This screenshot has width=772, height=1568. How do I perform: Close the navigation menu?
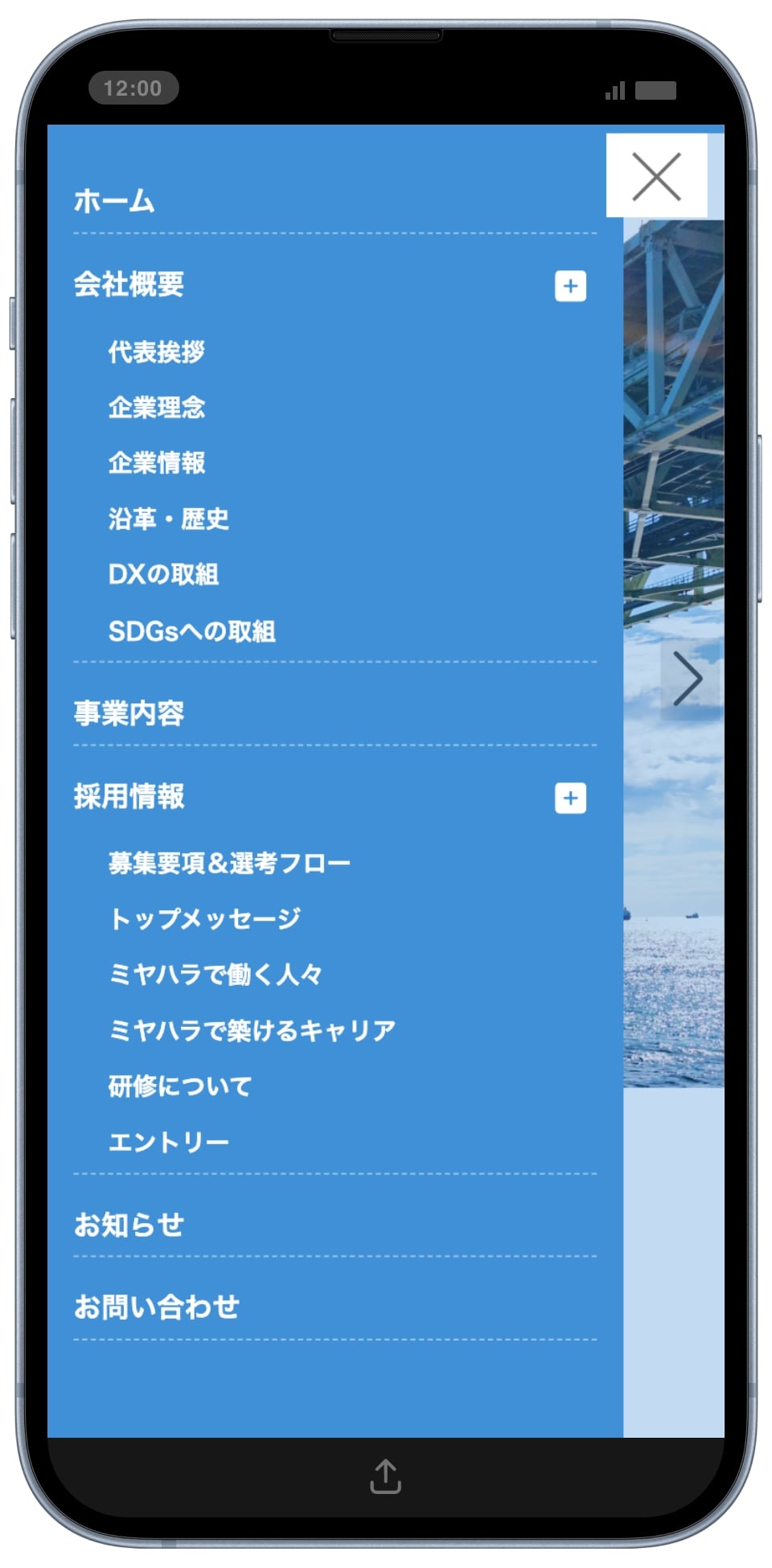pyautogui.click(x=656, y=176)
